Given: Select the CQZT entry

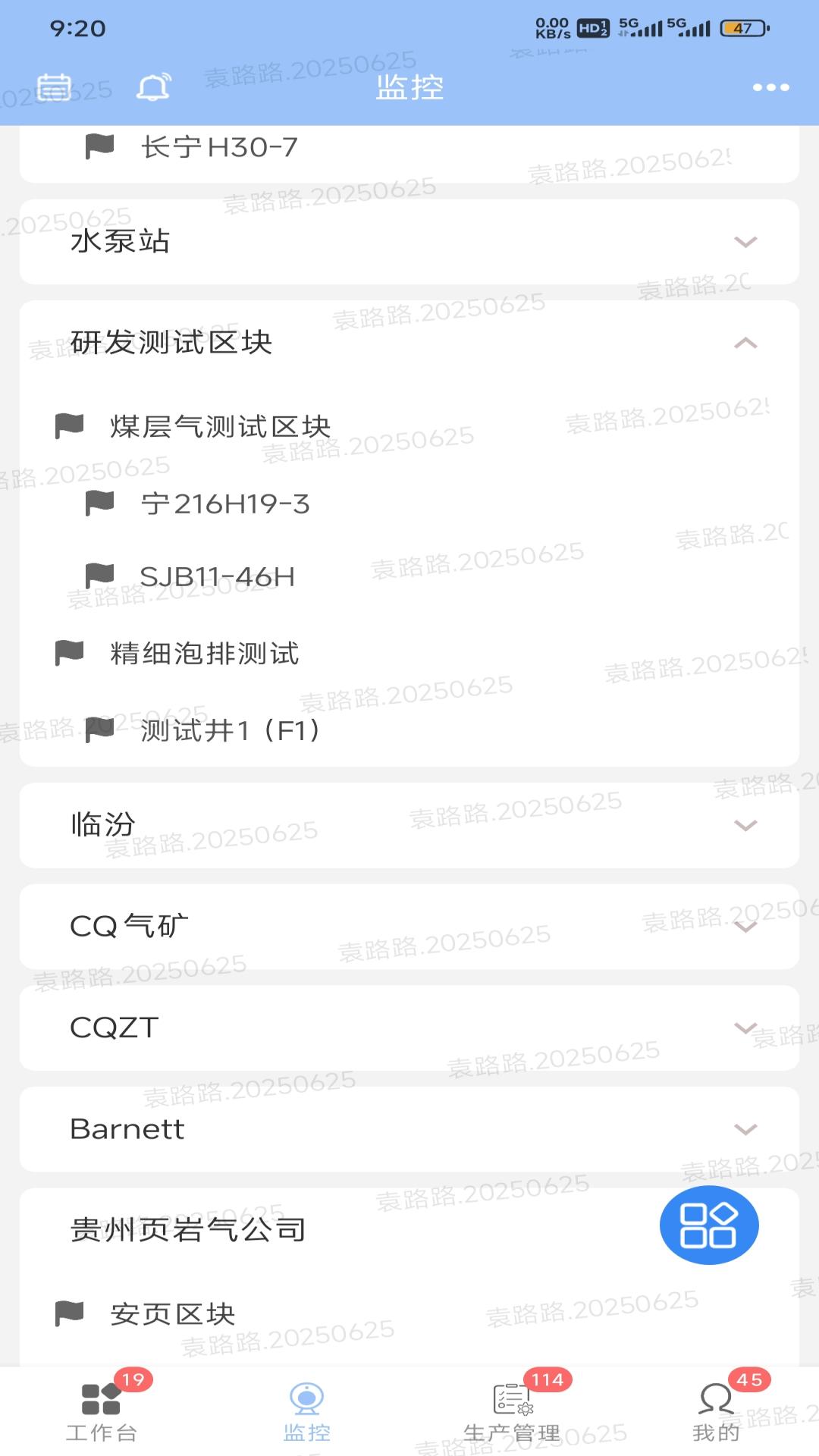Looking at the screenshot, I should click(x=409, y=1028).
